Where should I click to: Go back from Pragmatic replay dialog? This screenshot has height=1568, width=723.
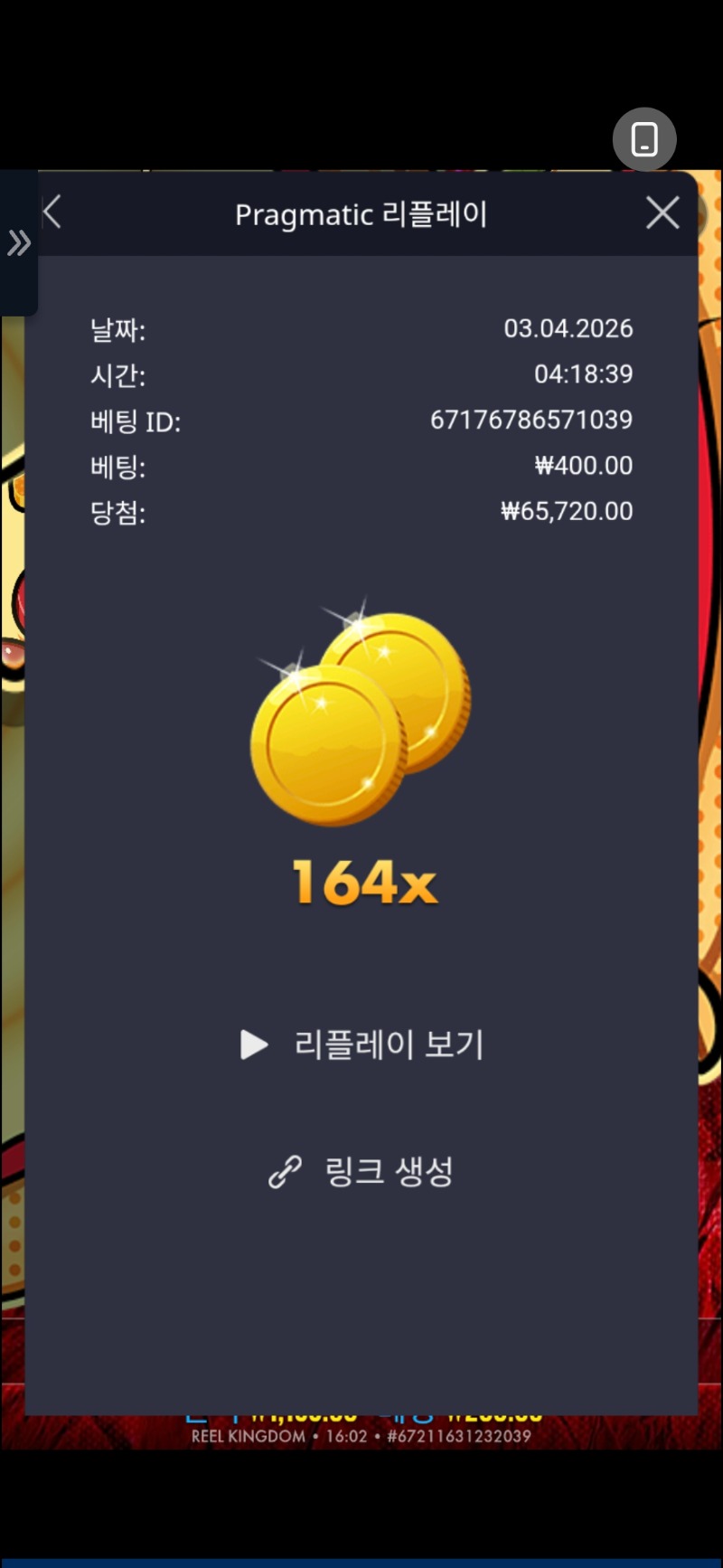click(52, 213)
